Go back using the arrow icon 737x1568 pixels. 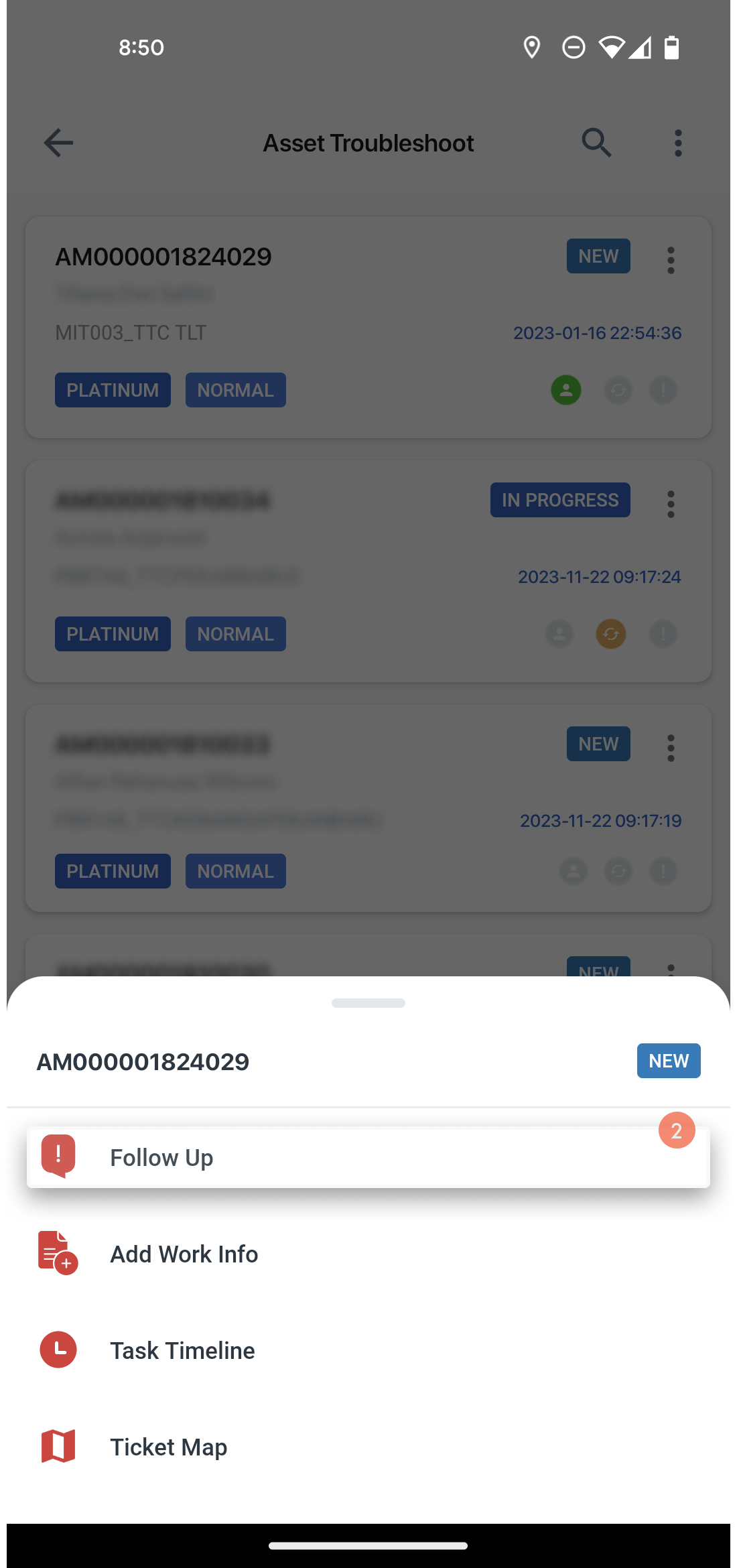point(58,143)
